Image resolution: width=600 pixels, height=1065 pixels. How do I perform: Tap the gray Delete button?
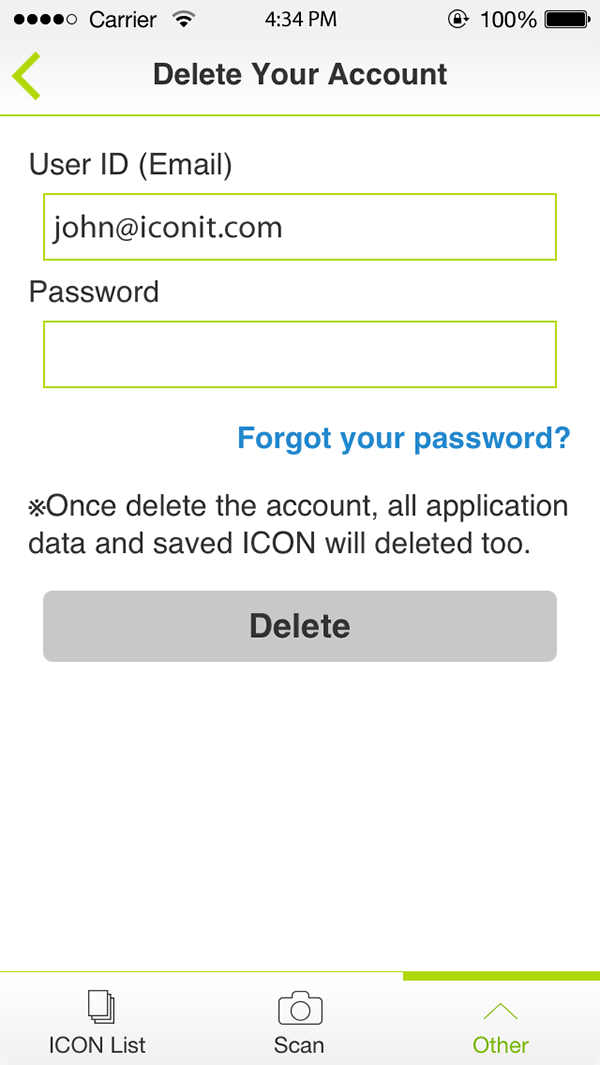[x=300, y=626]
